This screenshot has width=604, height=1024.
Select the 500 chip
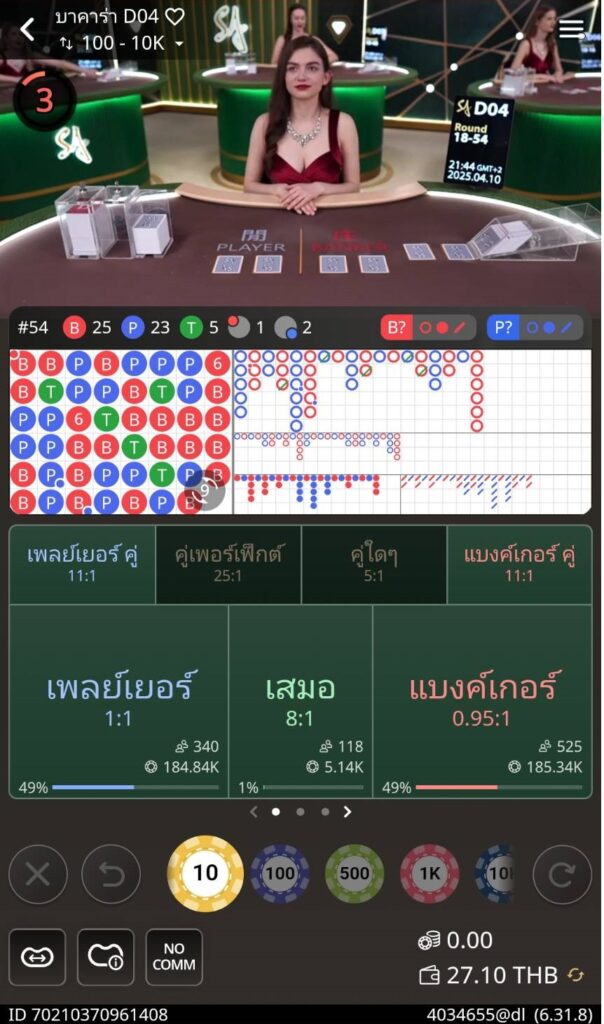coord(354,873)
